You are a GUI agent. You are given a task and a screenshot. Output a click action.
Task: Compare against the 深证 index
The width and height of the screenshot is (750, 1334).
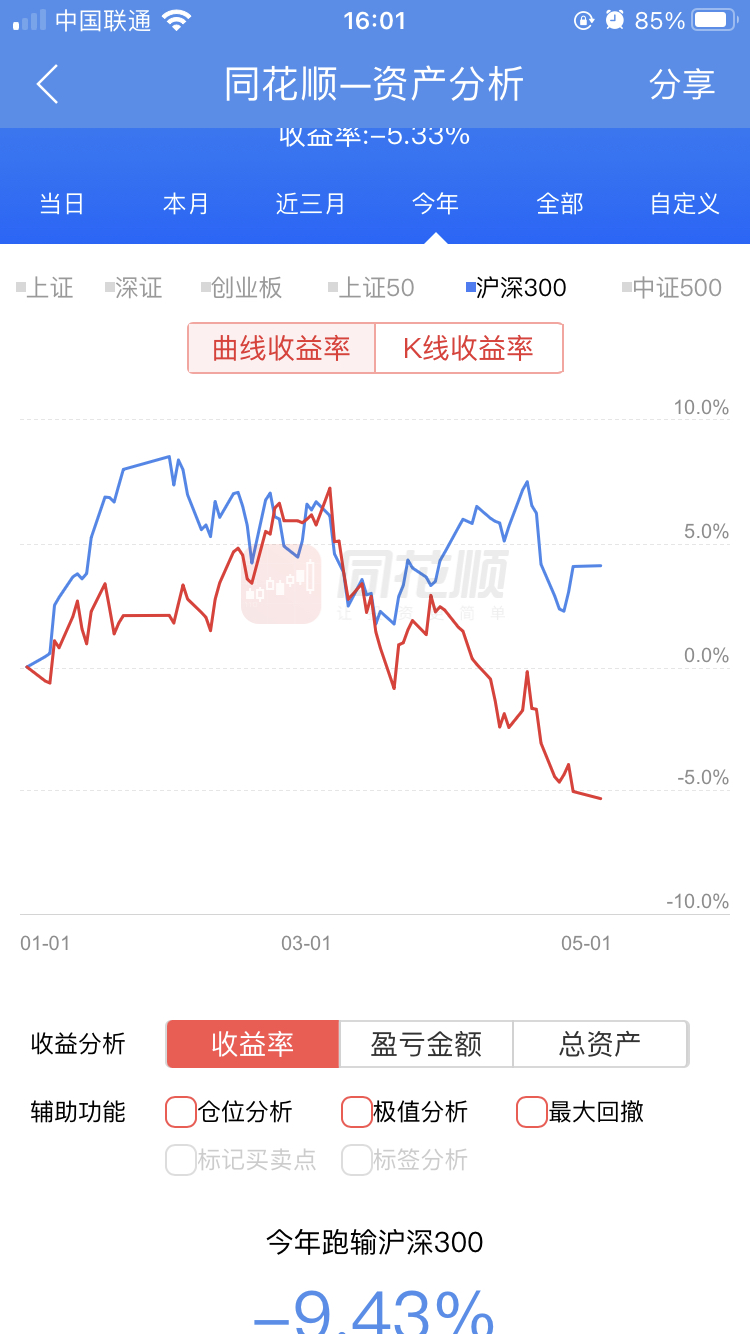coord(134,288)
